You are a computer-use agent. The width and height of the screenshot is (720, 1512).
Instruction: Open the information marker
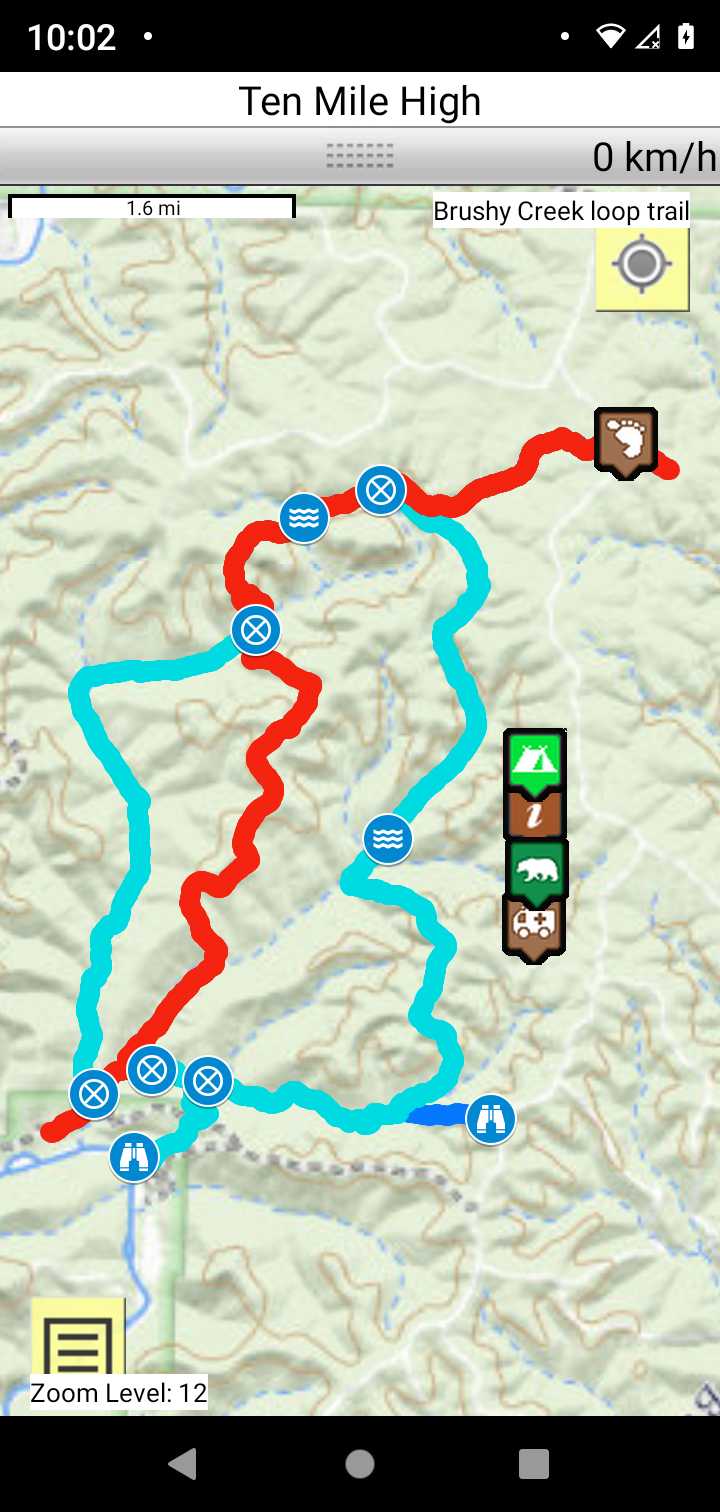click(x=535, y=813)
